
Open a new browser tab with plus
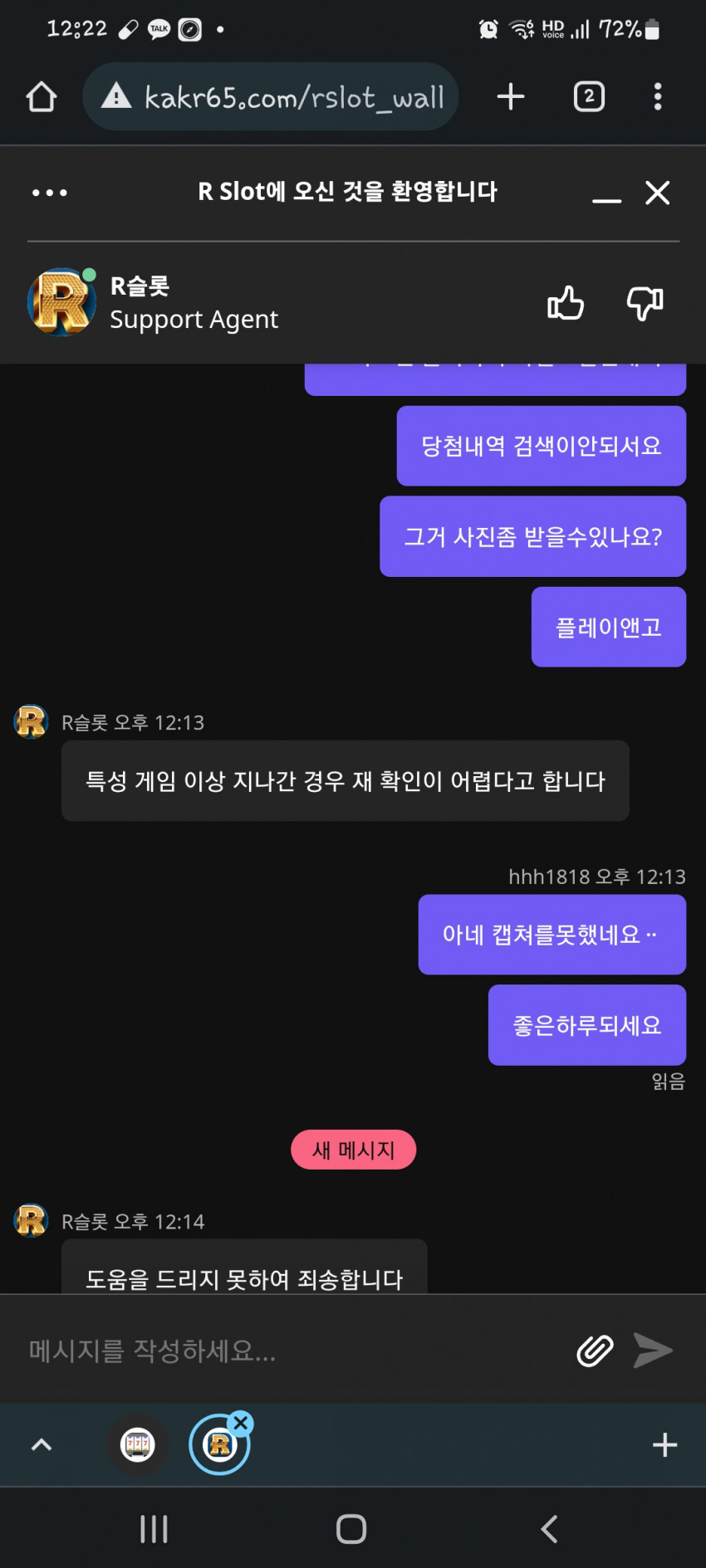click(511, 97)
